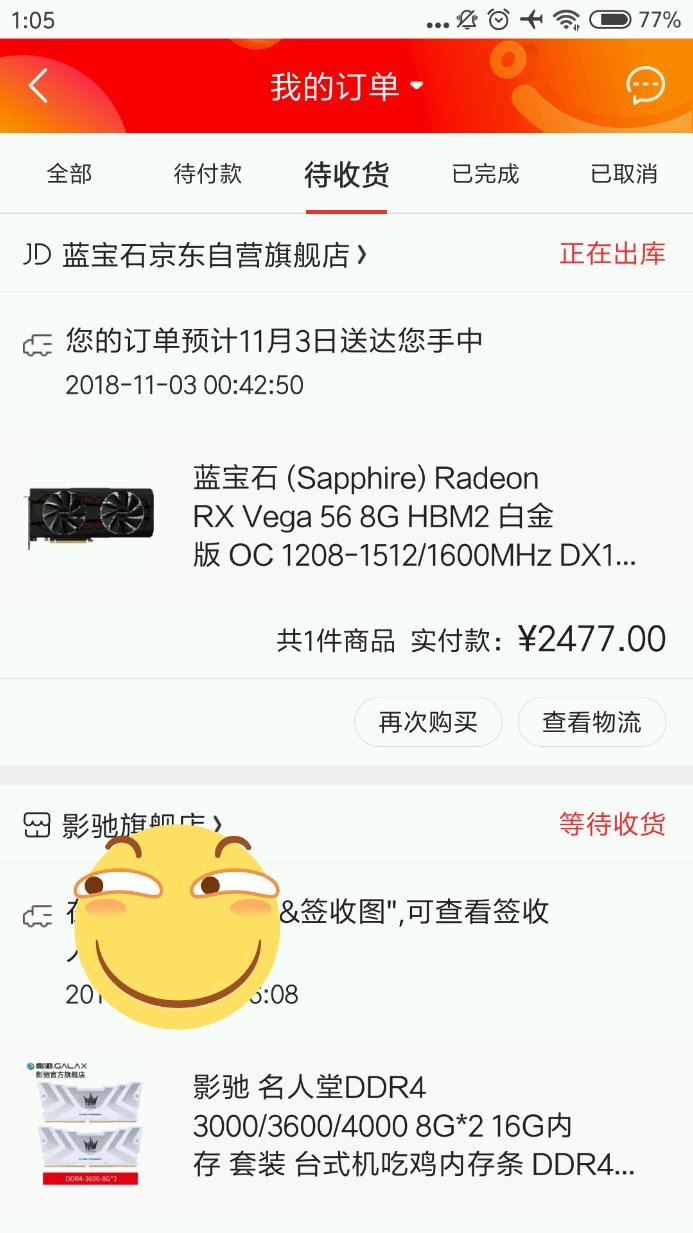
Task: Tap 查看物流 to track the shipment
Action: [x=591, y=722]
